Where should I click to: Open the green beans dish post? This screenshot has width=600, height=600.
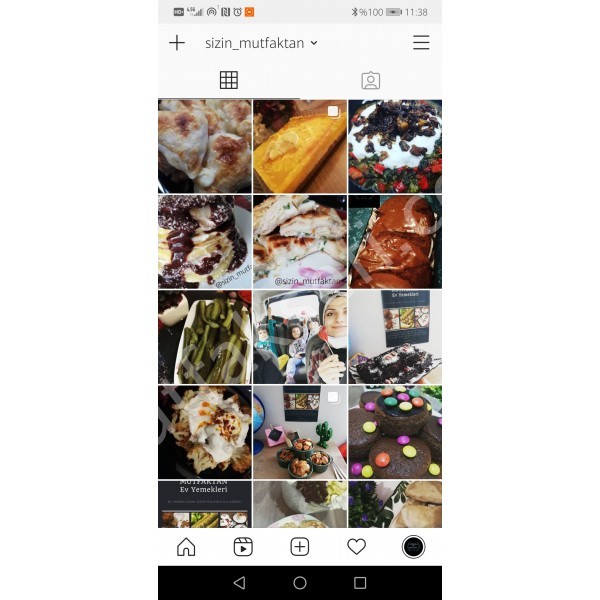point(205,337)
